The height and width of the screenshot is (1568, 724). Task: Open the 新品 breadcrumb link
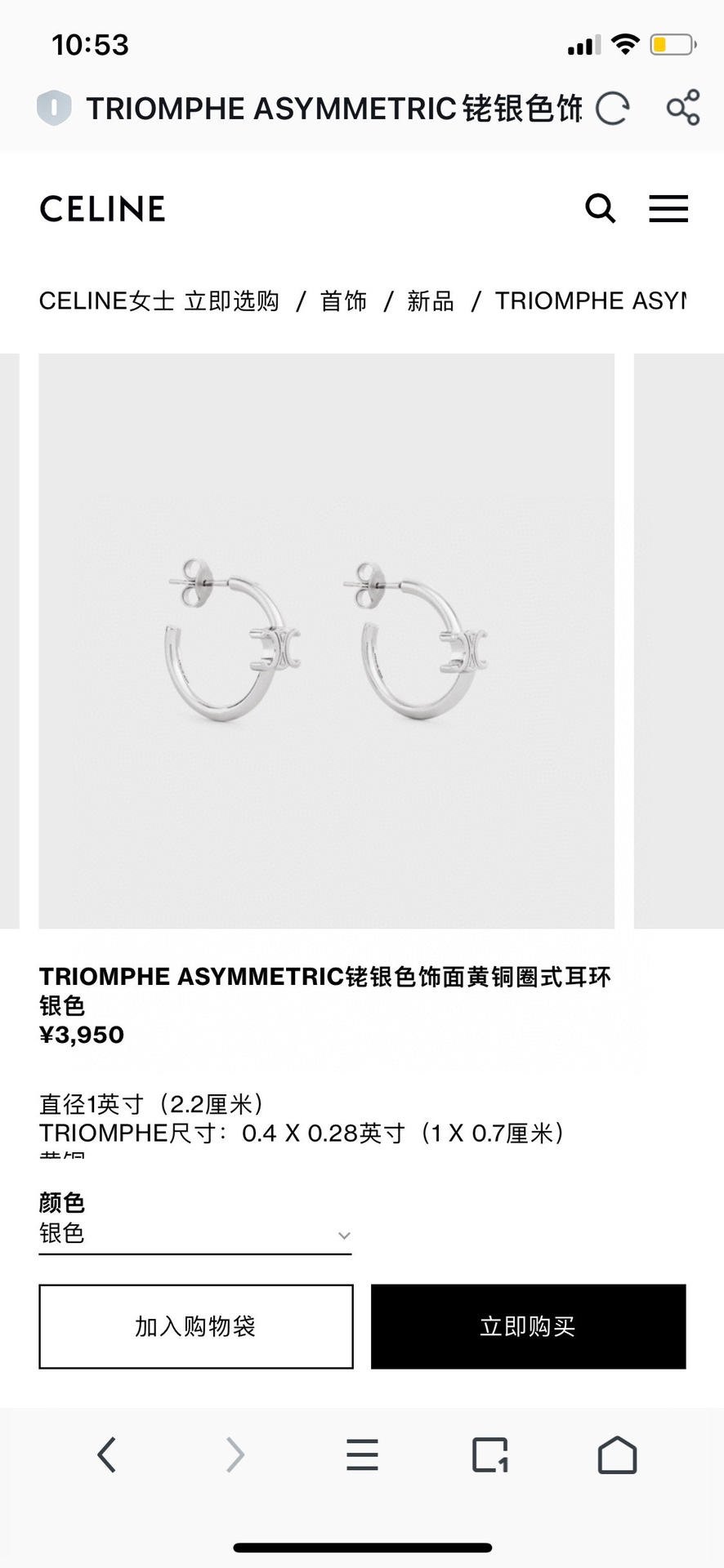click(431, 301)
